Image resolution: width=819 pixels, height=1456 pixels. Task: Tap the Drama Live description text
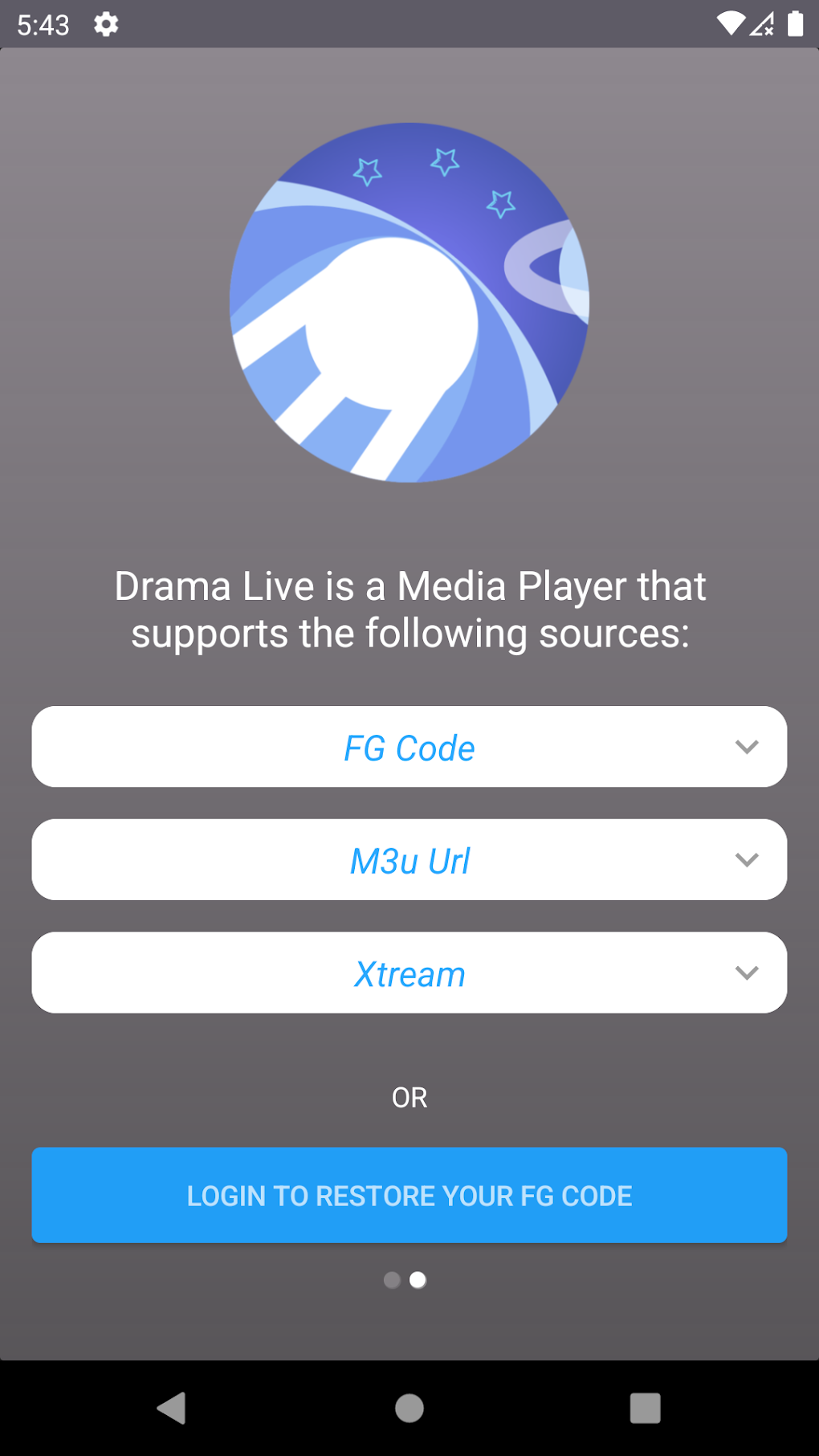409,609
